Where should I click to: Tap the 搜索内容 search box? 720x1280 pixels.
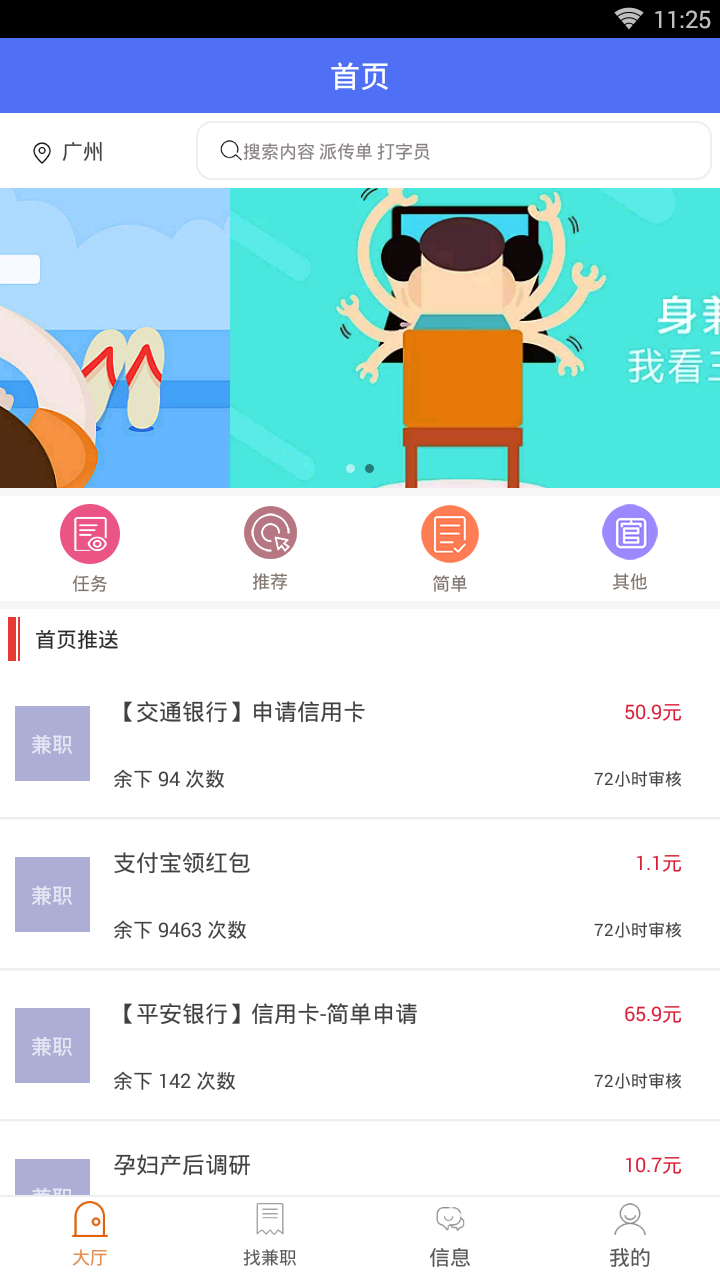tap(454, 151)
